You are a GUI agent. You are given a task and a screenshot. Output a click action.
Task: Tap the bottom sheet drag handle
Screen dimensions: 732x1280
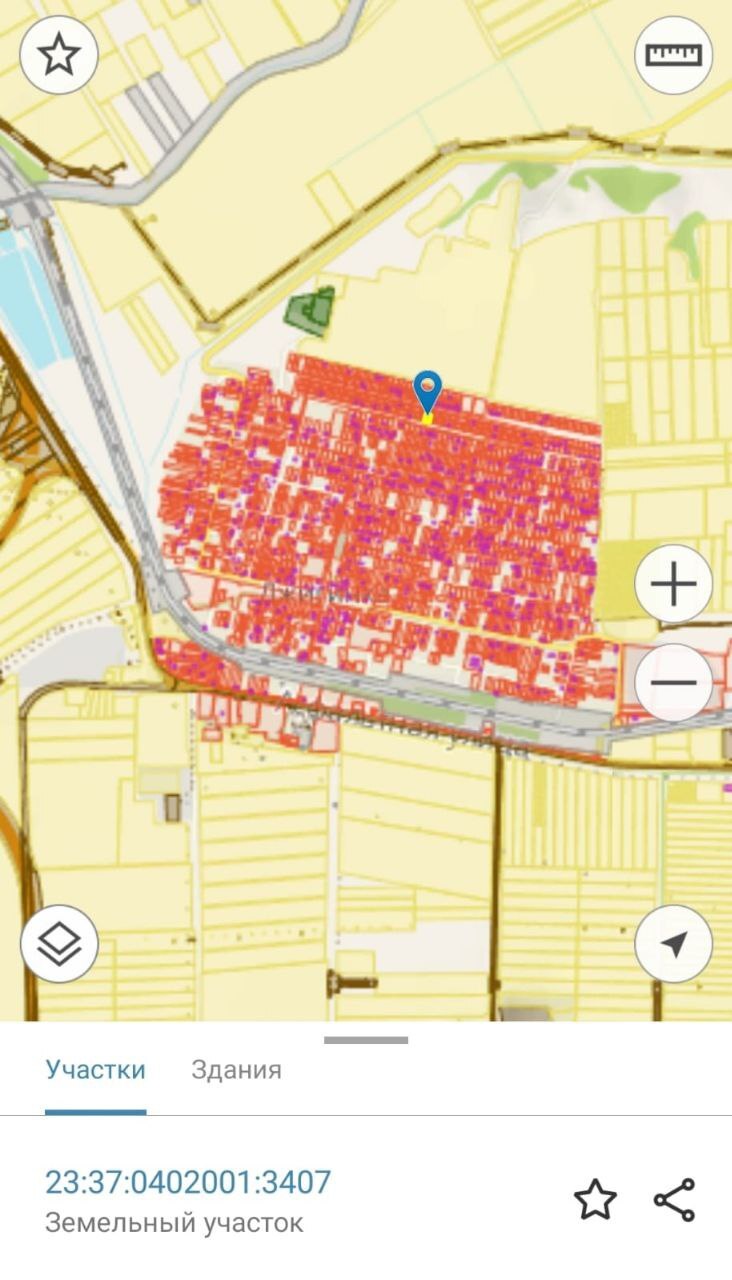[x=366, y=1040]
